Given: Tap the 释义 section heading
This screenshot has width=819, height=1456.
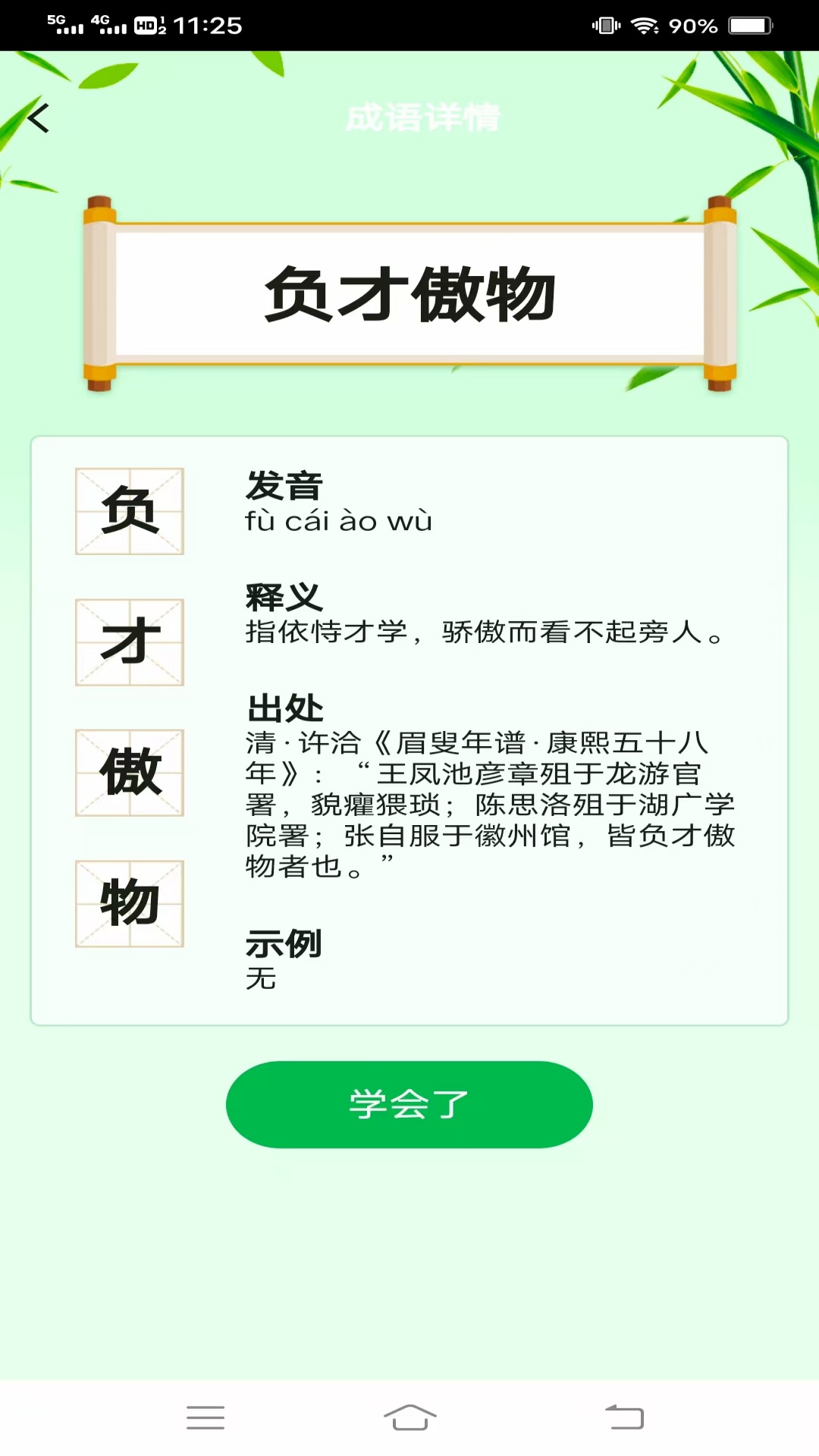Looking at the screenshot, I should [284, 598].
